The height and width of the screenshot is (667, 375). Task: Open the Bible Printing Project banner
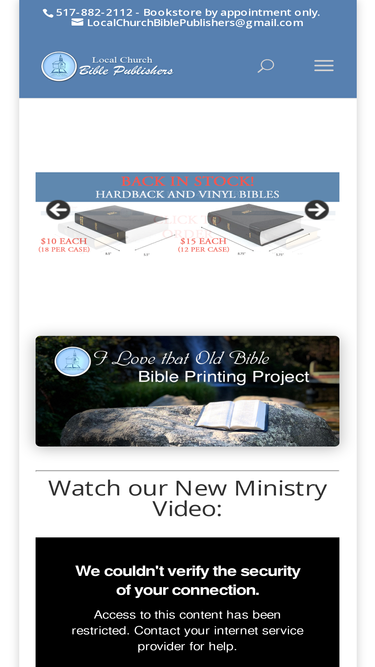tap(187, 391)
